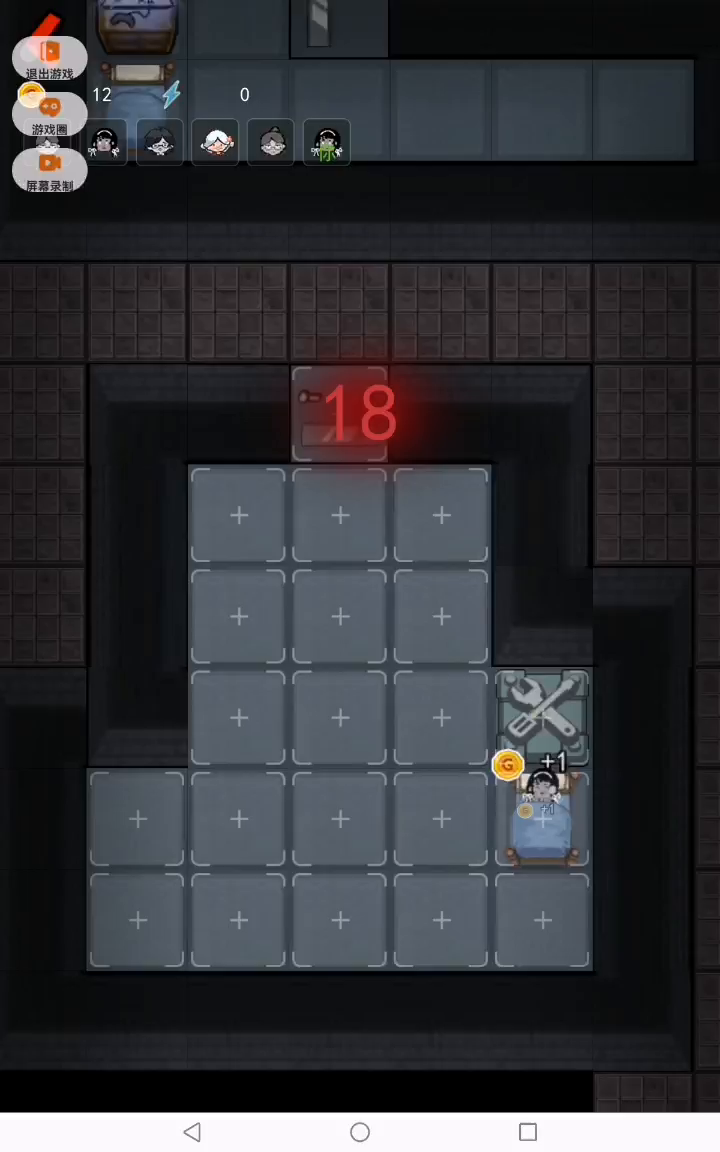Tap the door showing countdown 18

(x=340, y=414)
